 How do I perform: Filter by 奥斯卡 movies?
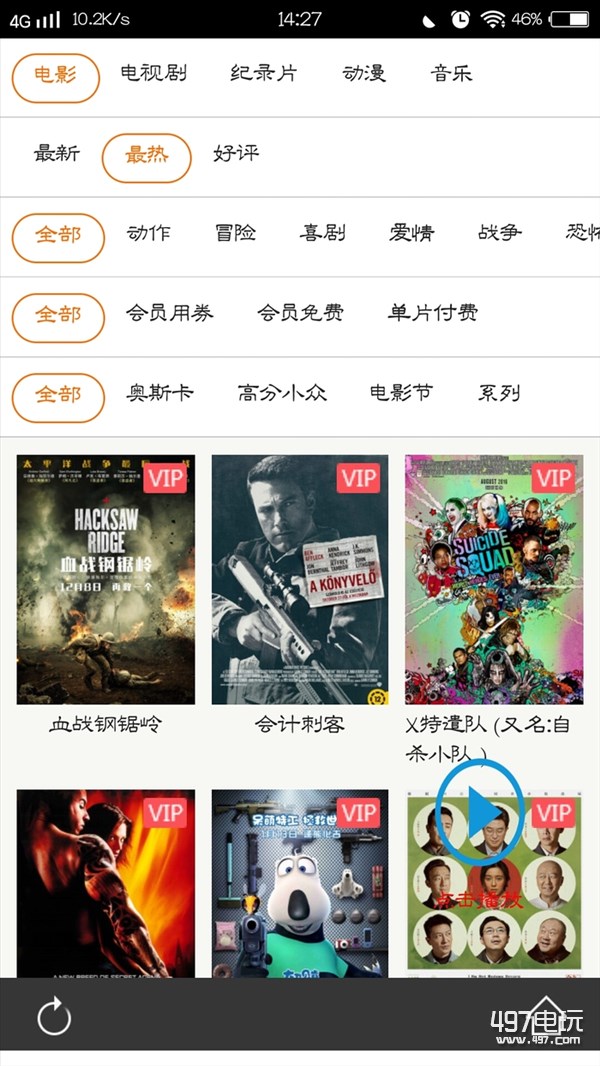pyautogui.click(x=160, y=394)
